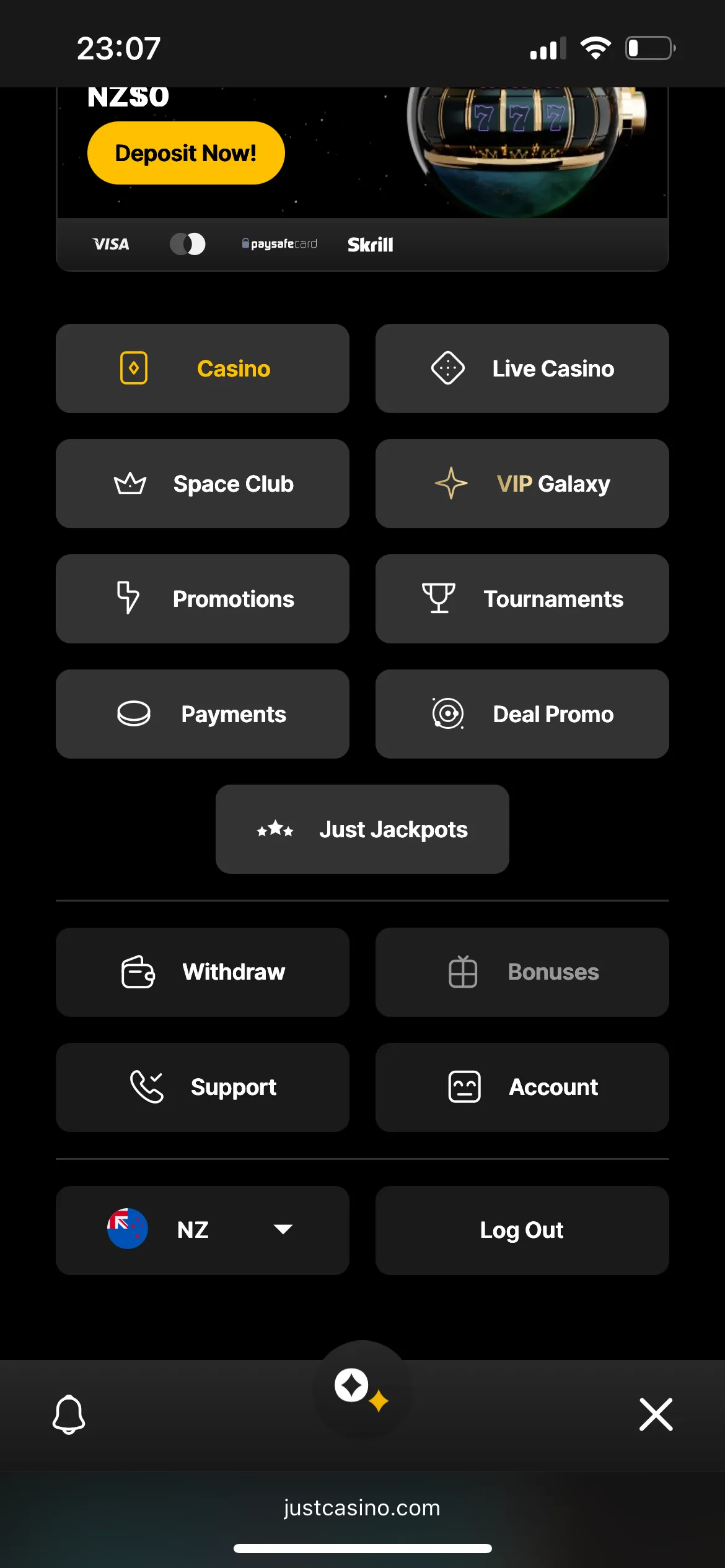Open the Payments page
The width and height of the screenshot is (725, 1568).
pyautogui.click(x=203, y=714)
